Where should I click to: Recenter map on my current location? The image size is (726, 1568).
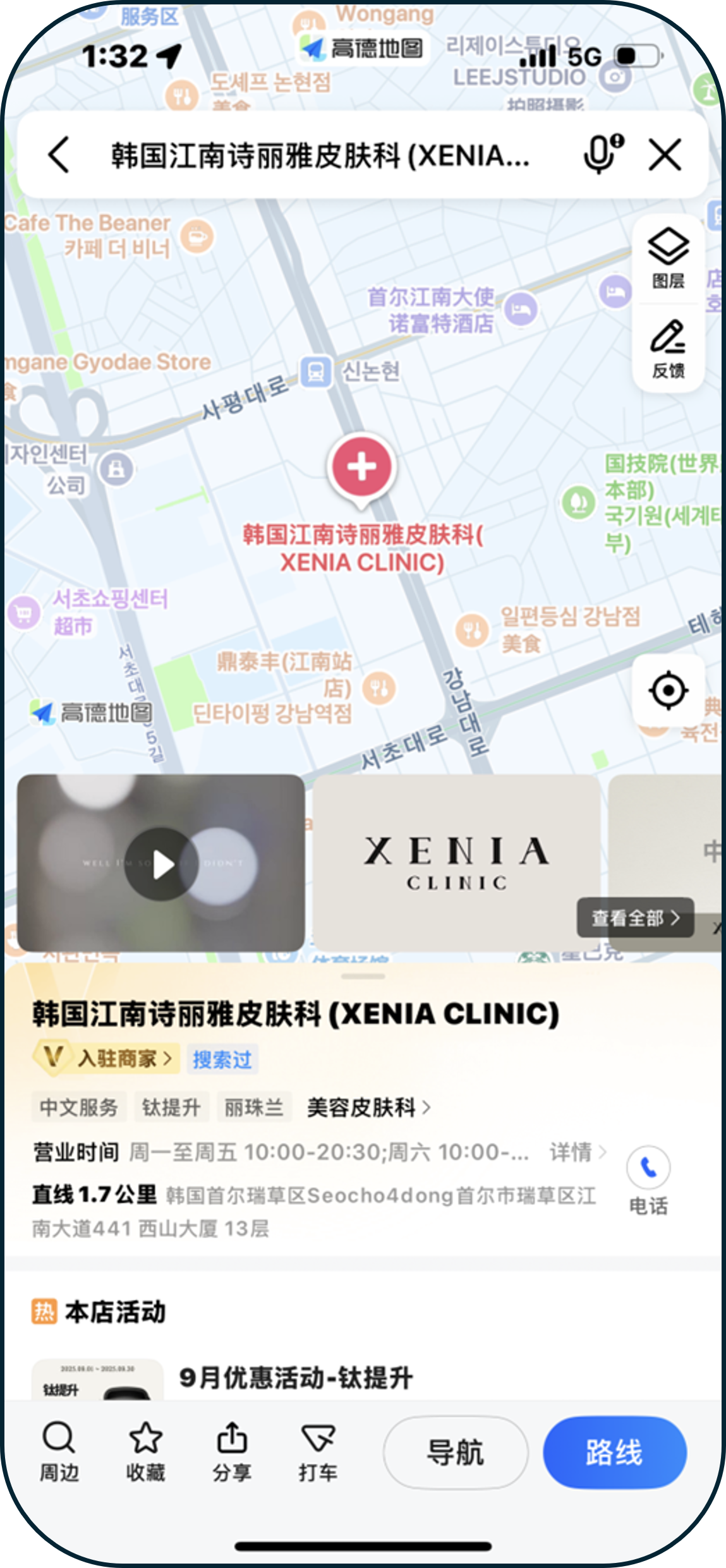coord(669,690)
